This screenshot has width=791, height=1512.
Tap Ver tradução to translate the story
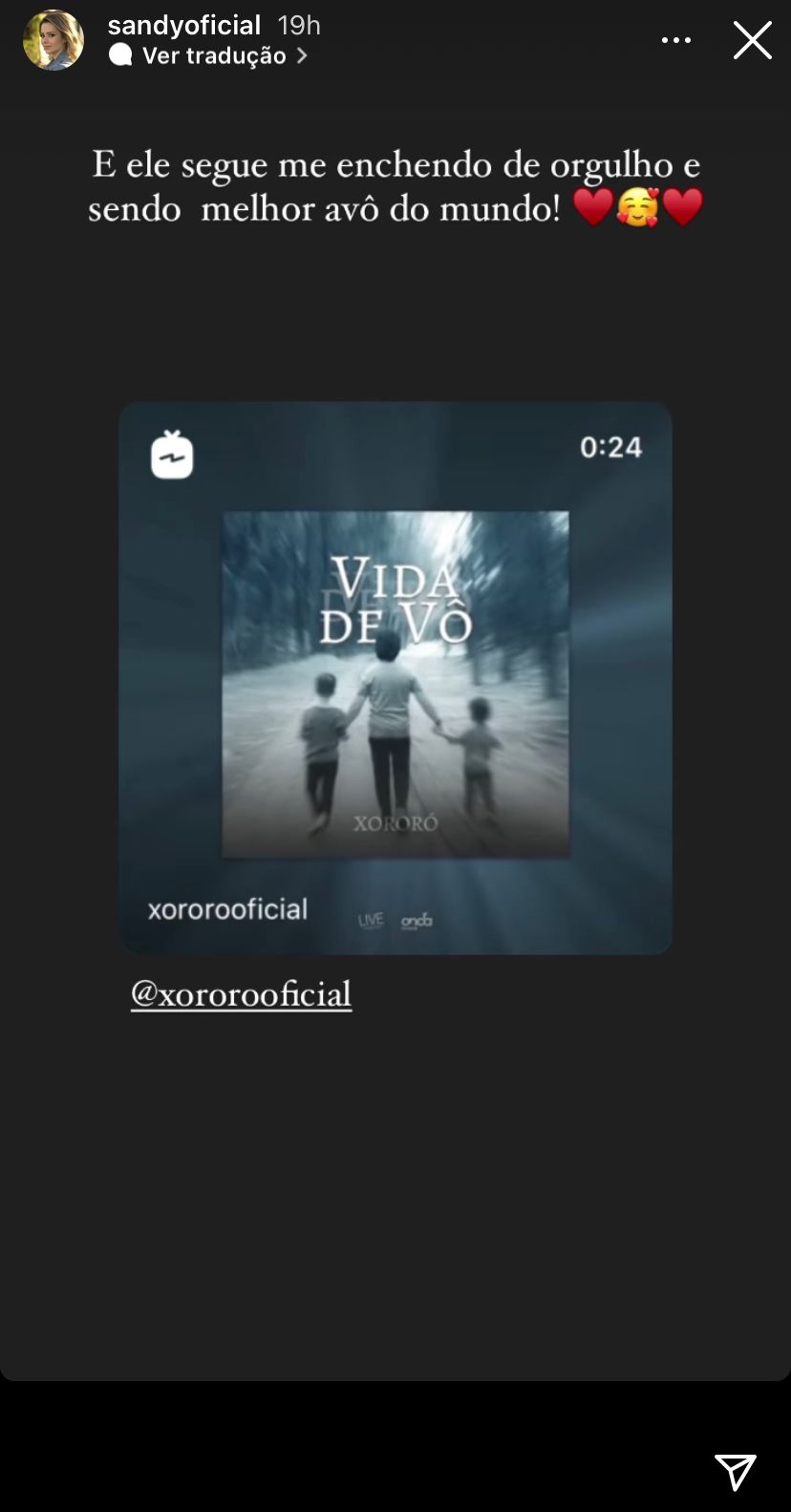[x=208, y=55]
